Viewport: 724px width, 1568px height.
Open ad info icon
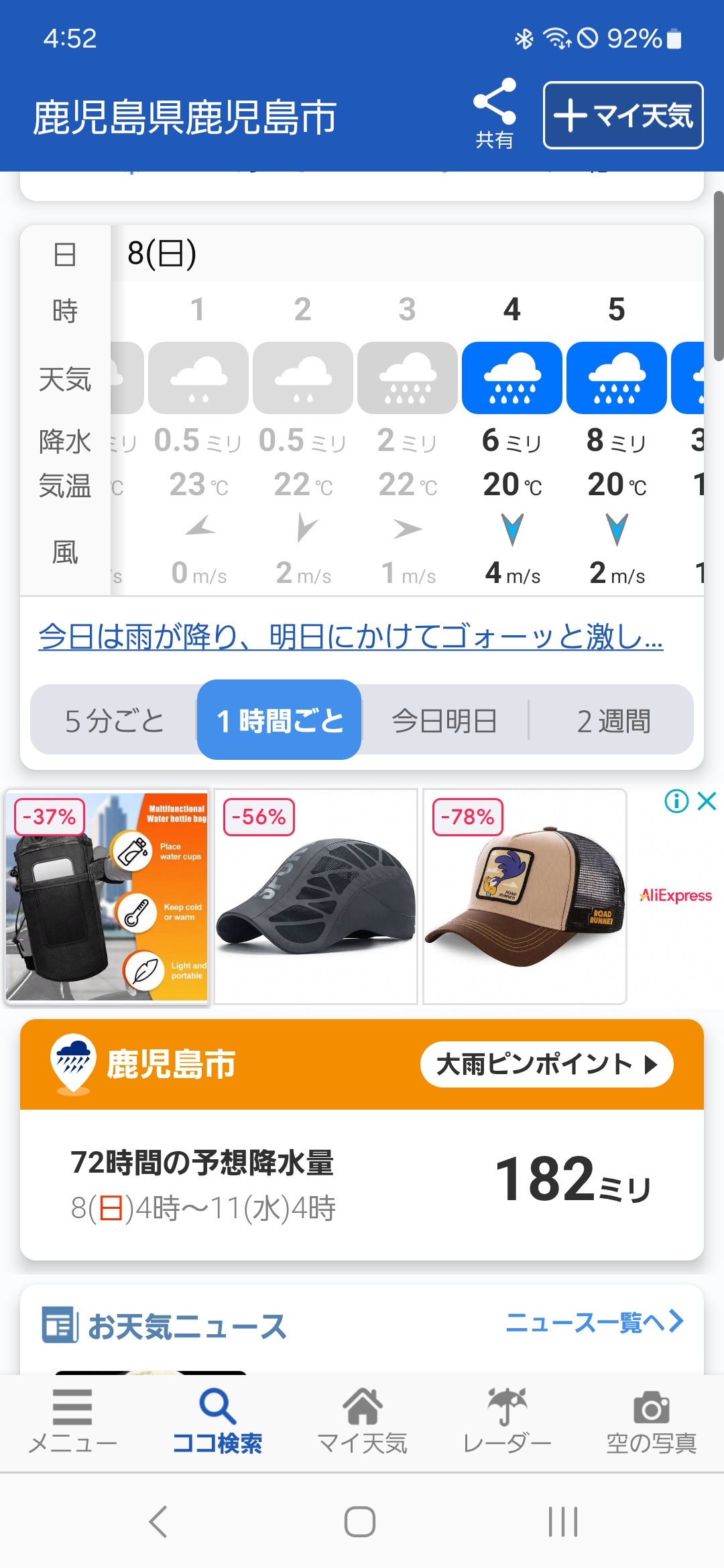[676, 801]
